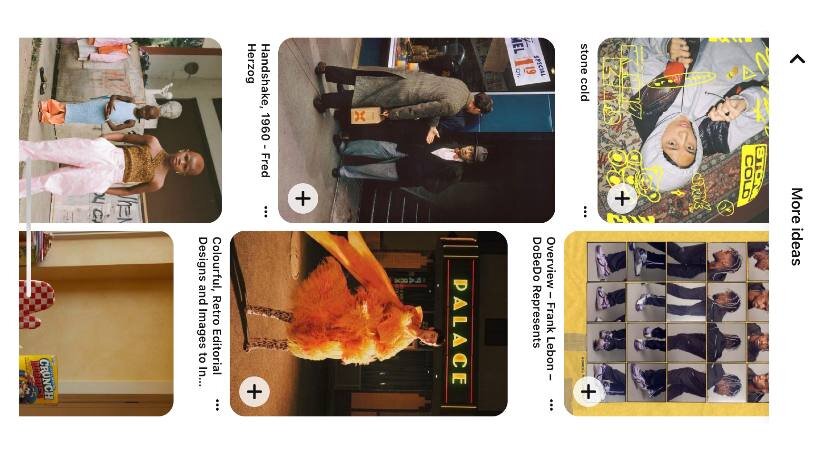Open overflow menu for Handshake, 1960 pin
Screen dimensions: 828x460
(265, 212)
